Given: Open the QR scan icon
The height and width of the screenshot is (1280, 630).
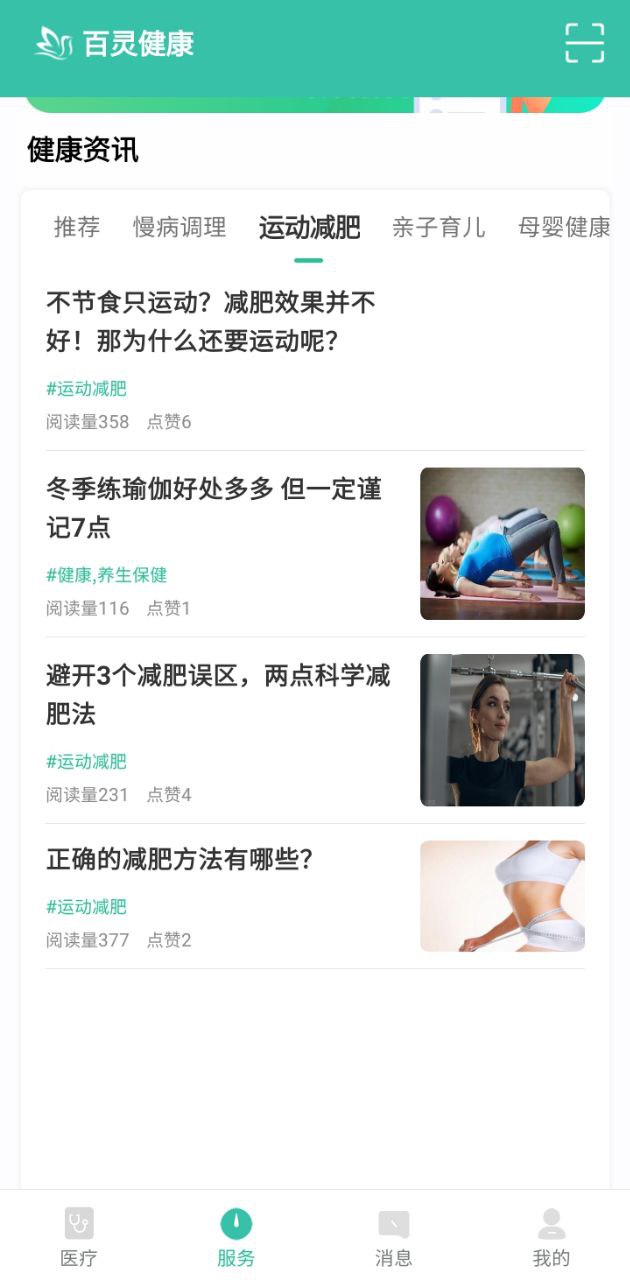Looking at the screenshot, I should pyautogui.click(x=584, y=43).
